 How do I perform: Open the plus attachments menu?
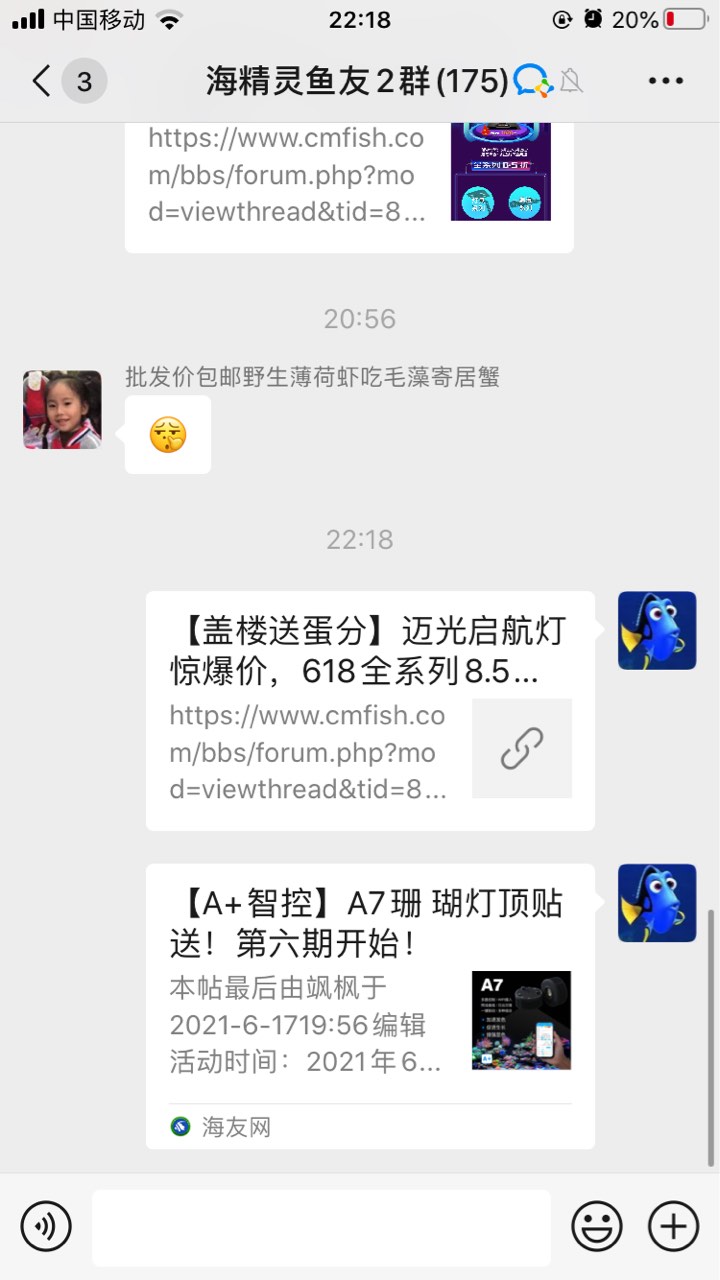(673, 1226)
